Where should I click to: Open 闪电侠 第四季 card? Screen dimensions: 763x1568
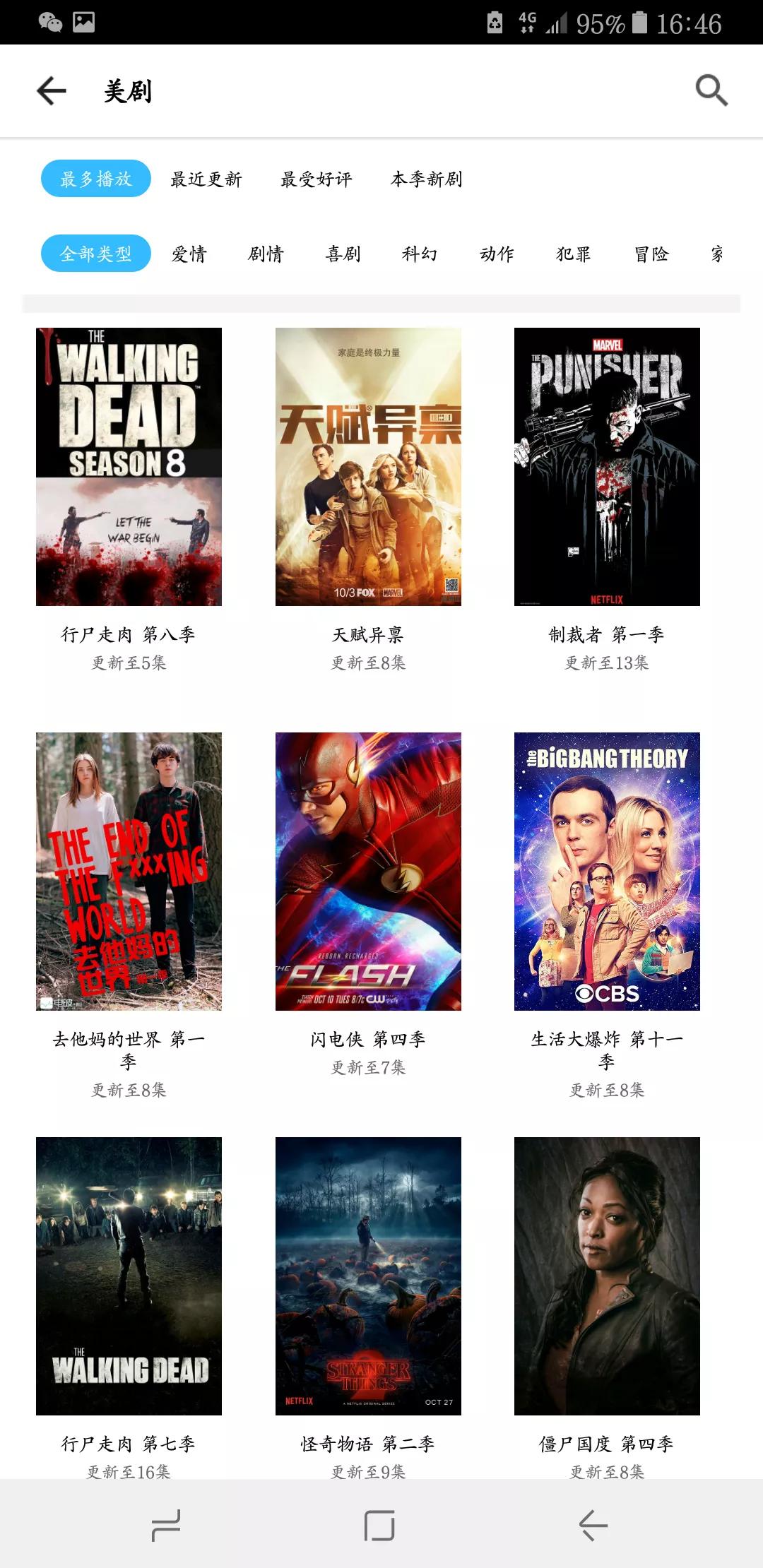coord(368,871)
